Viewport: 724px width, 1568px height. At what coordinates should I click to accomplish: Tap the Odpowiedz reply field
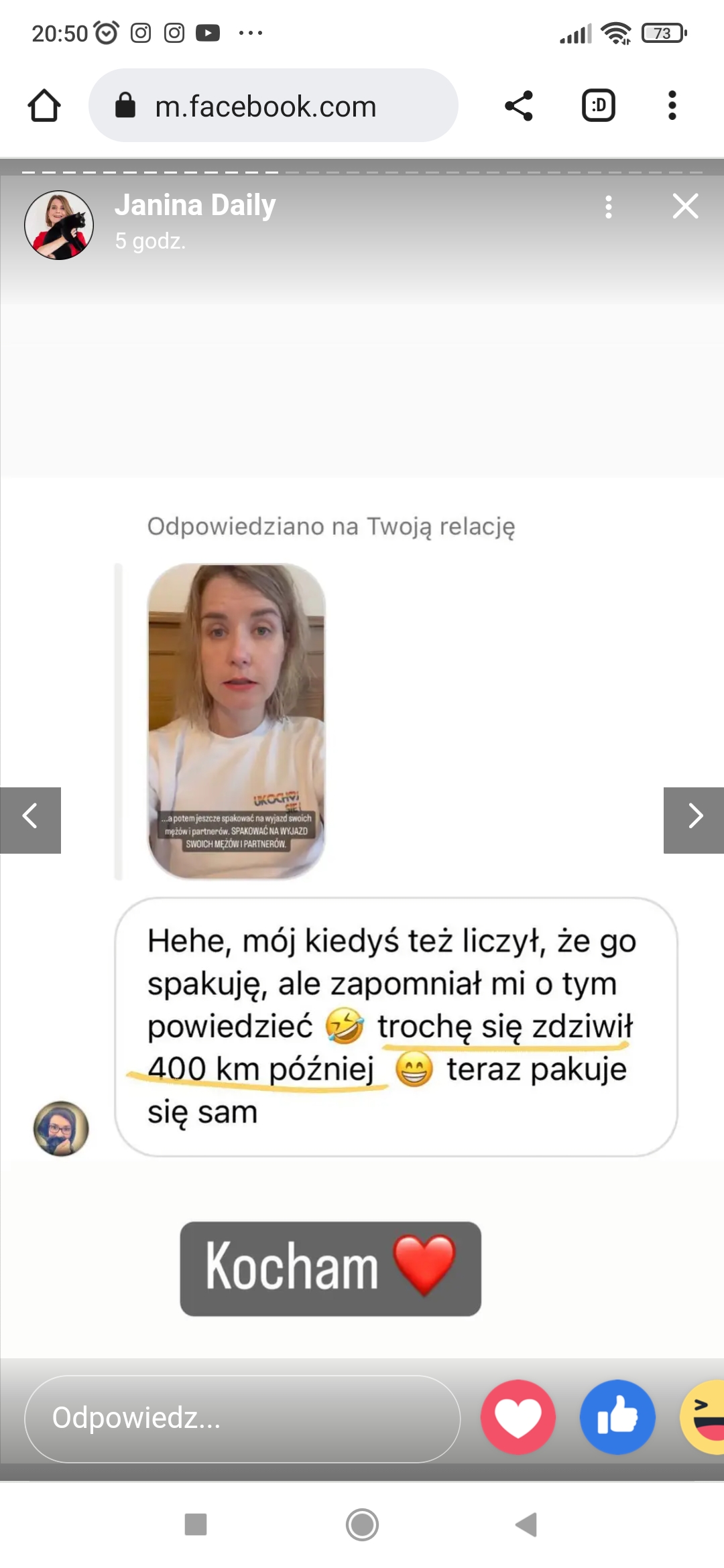pos(243,1419)
